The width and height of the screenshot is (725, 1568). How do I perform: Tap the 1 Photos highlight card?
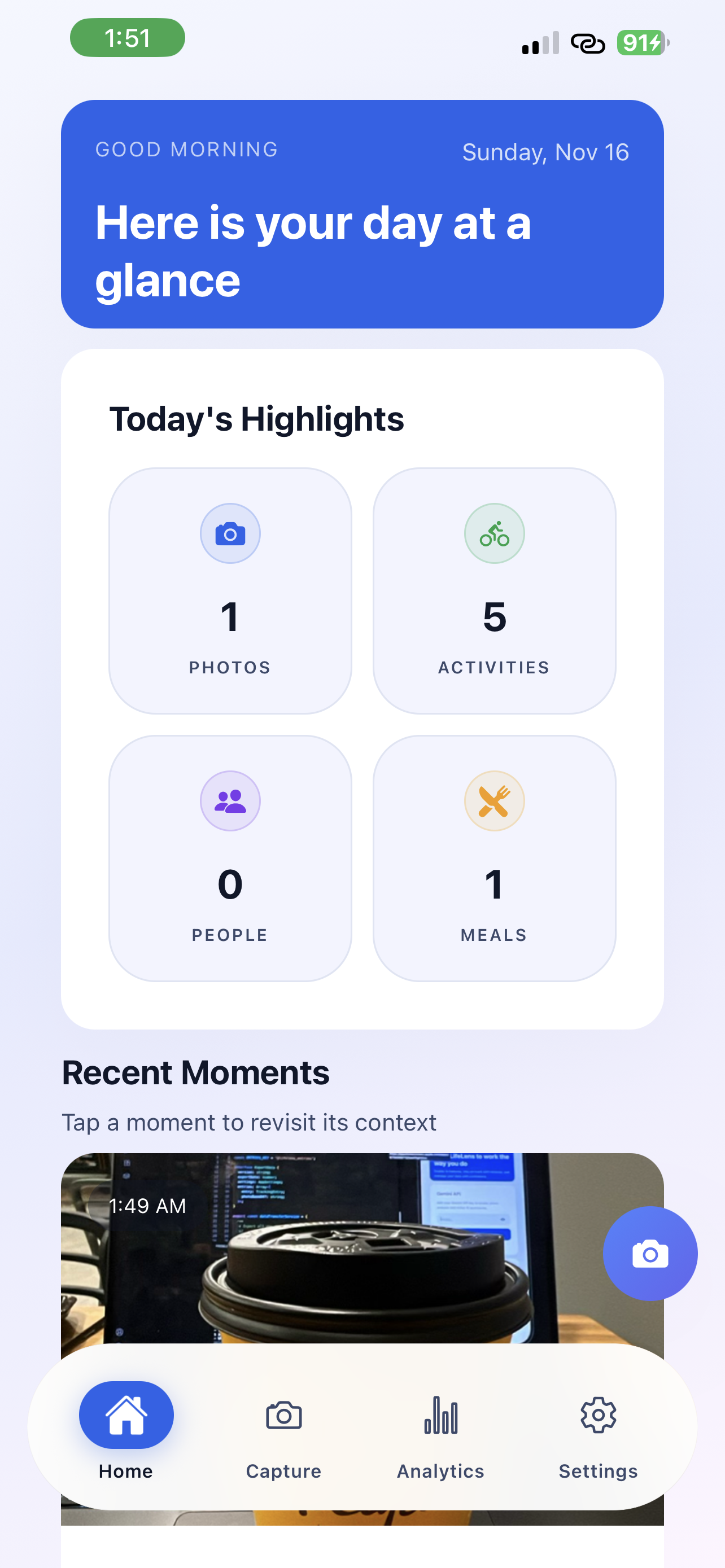(229, 590)
